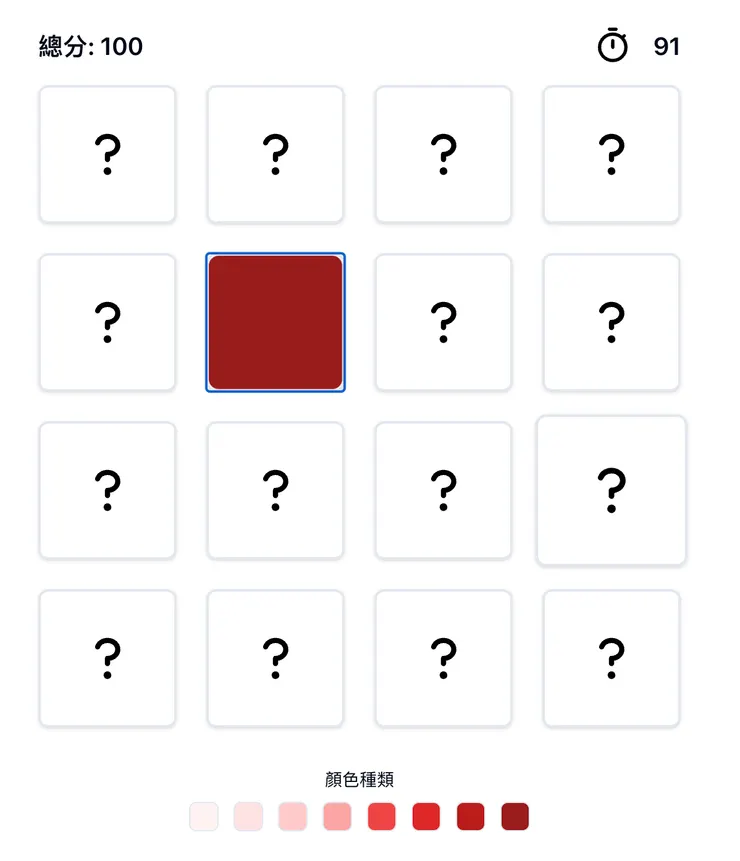This screenshot has width=740, height=861.
Task: Select the darkest red swatch on the right
Action: coord(515,817)
